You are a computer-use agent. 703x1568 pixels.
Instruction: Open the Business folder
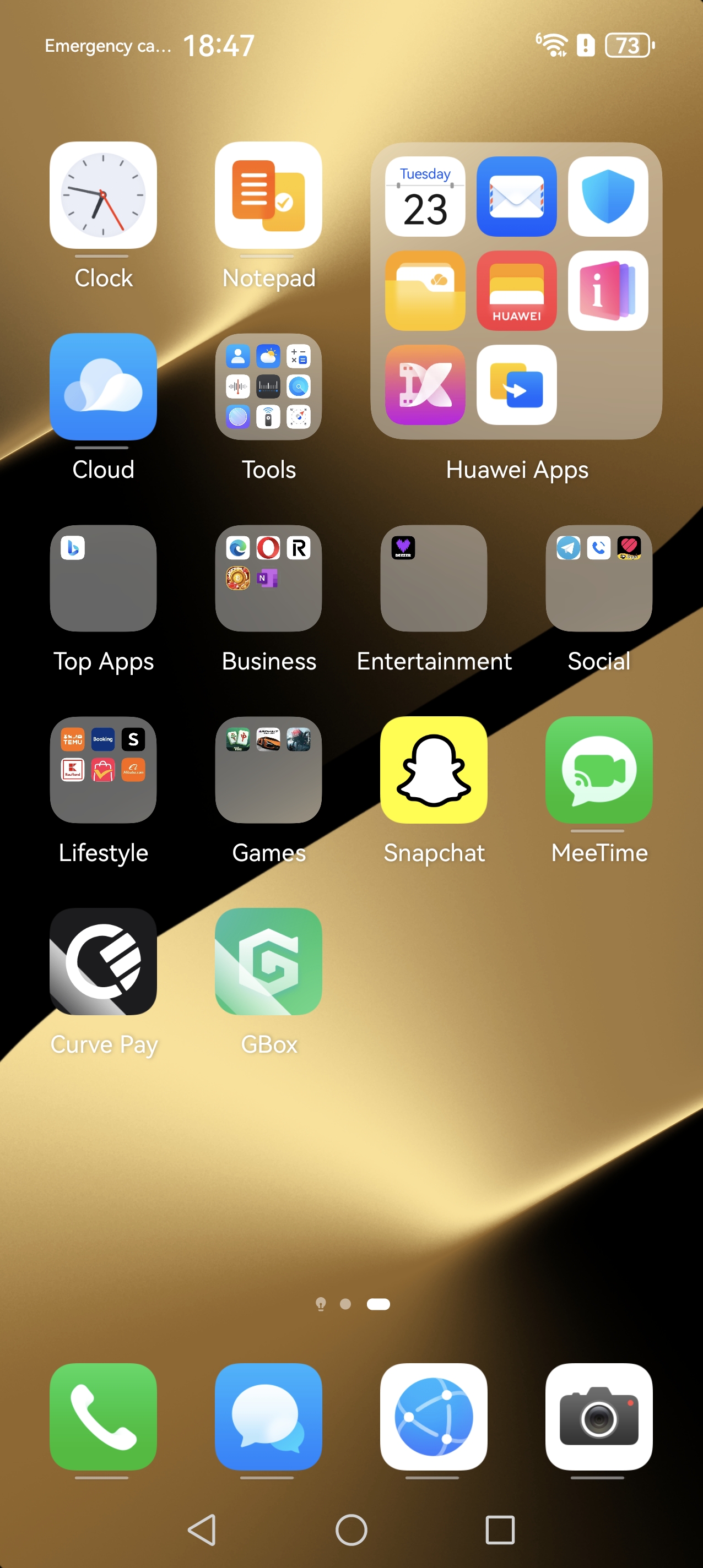pyautogui.click(x=268, y=578)
